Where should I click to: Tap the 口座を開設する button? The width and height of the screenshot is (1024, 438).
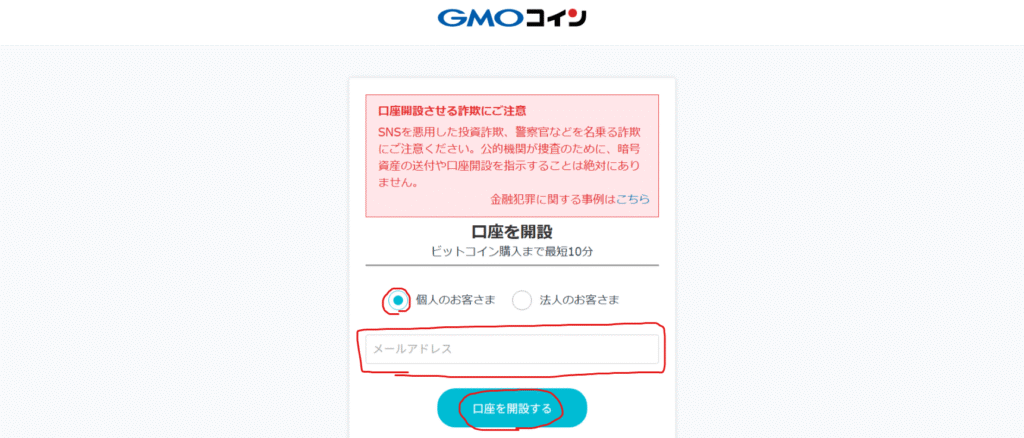point(511,408)
